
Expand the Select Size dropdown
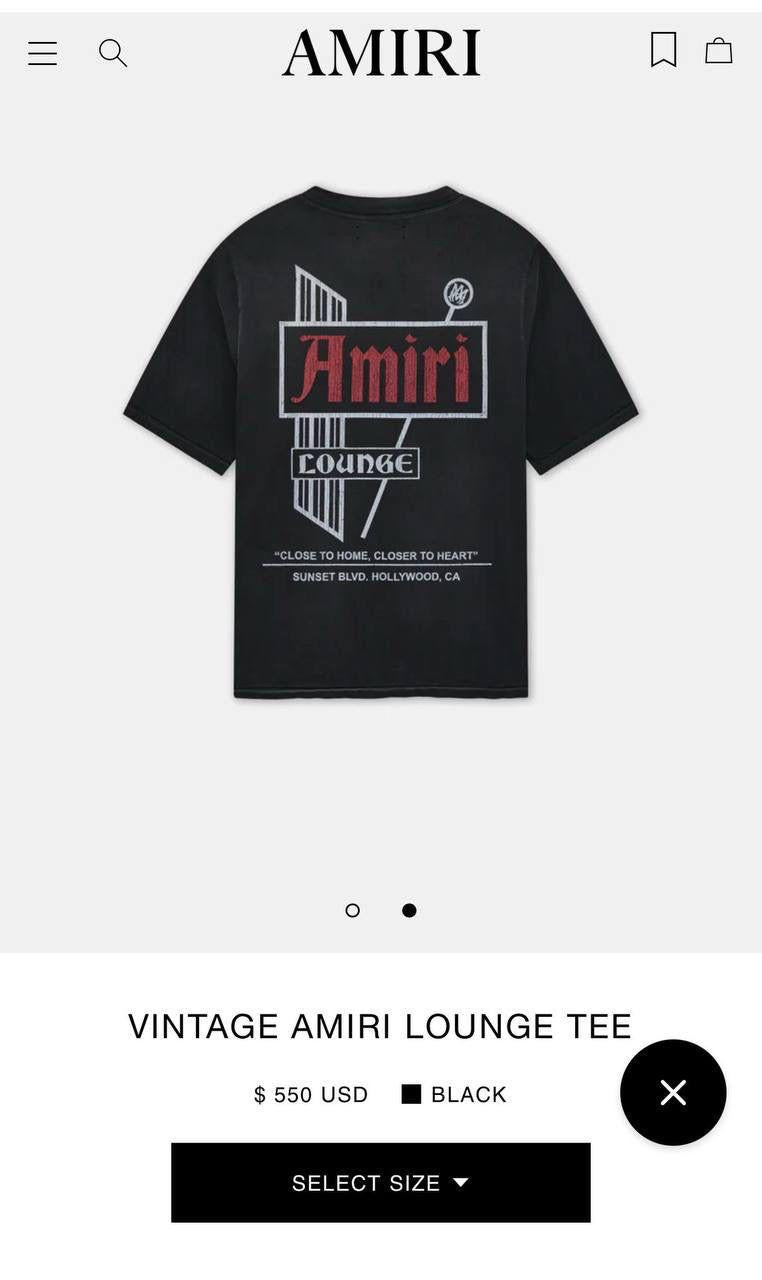[x=381, y=1182]
